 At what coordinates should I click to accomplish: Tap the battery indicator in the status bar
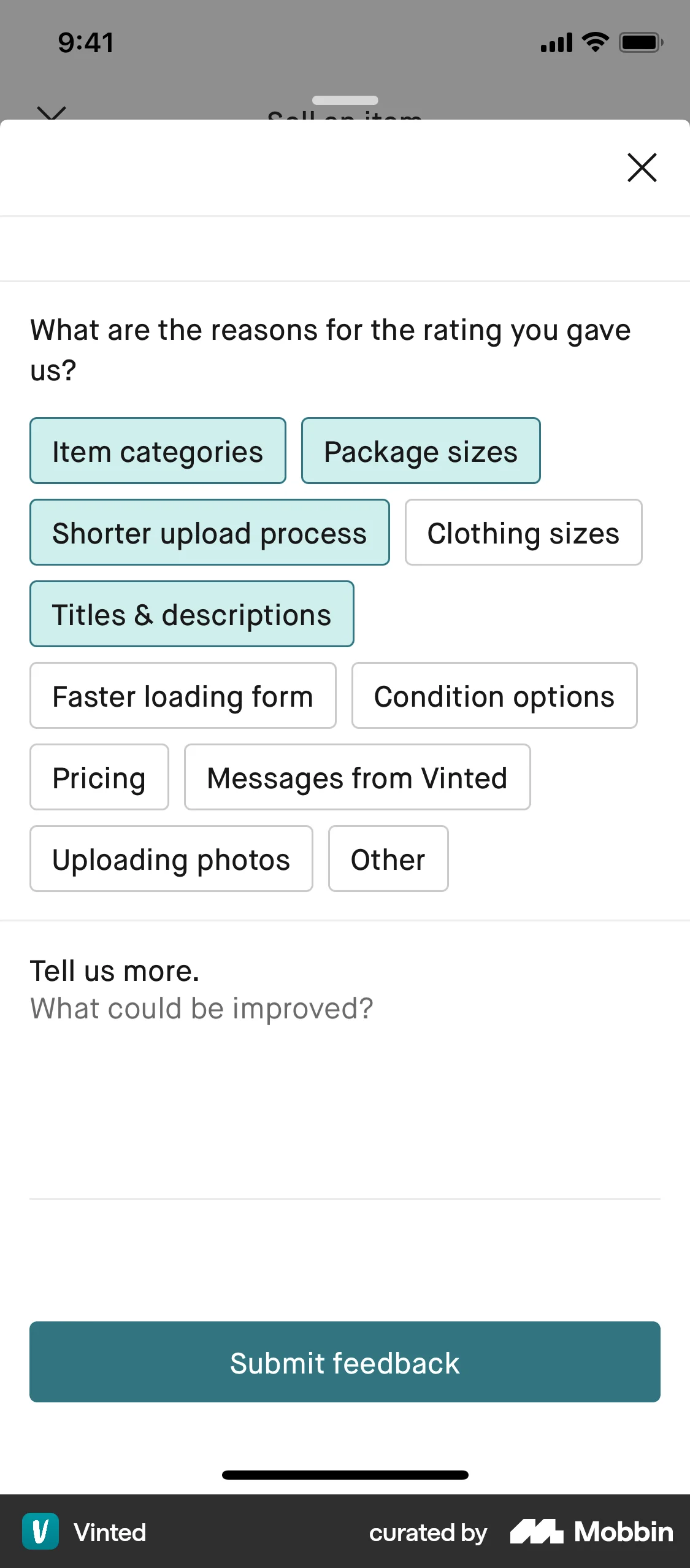tap(640, 41)
